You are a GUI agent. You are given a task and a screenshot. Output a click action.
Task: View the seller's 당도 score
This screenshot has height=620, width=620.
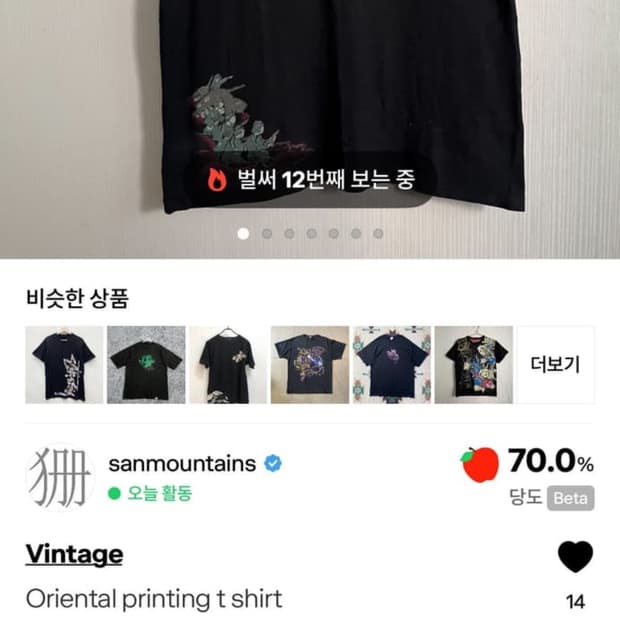(527, 478)
